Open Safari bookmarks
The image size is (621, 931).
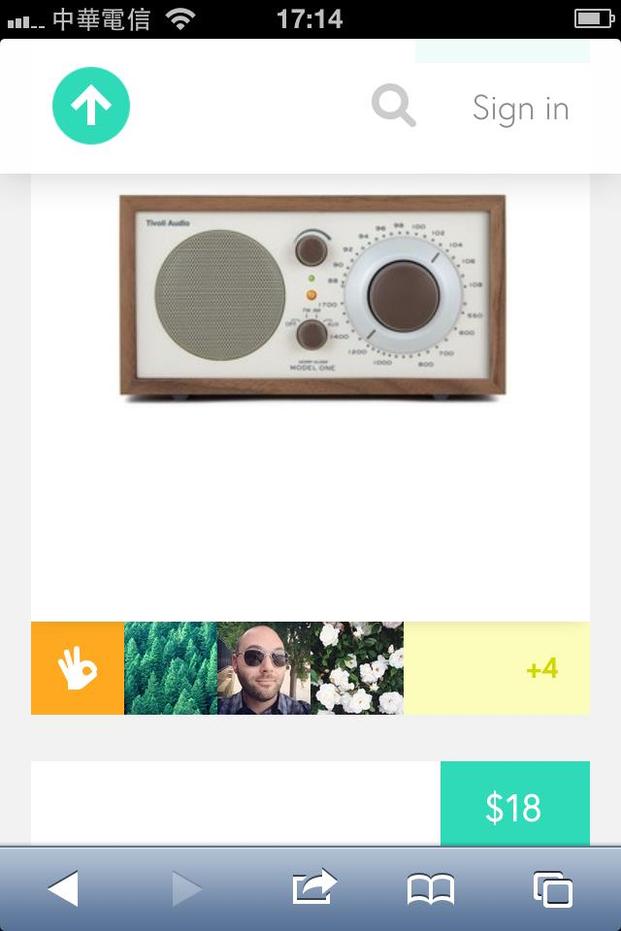(431, 888)
